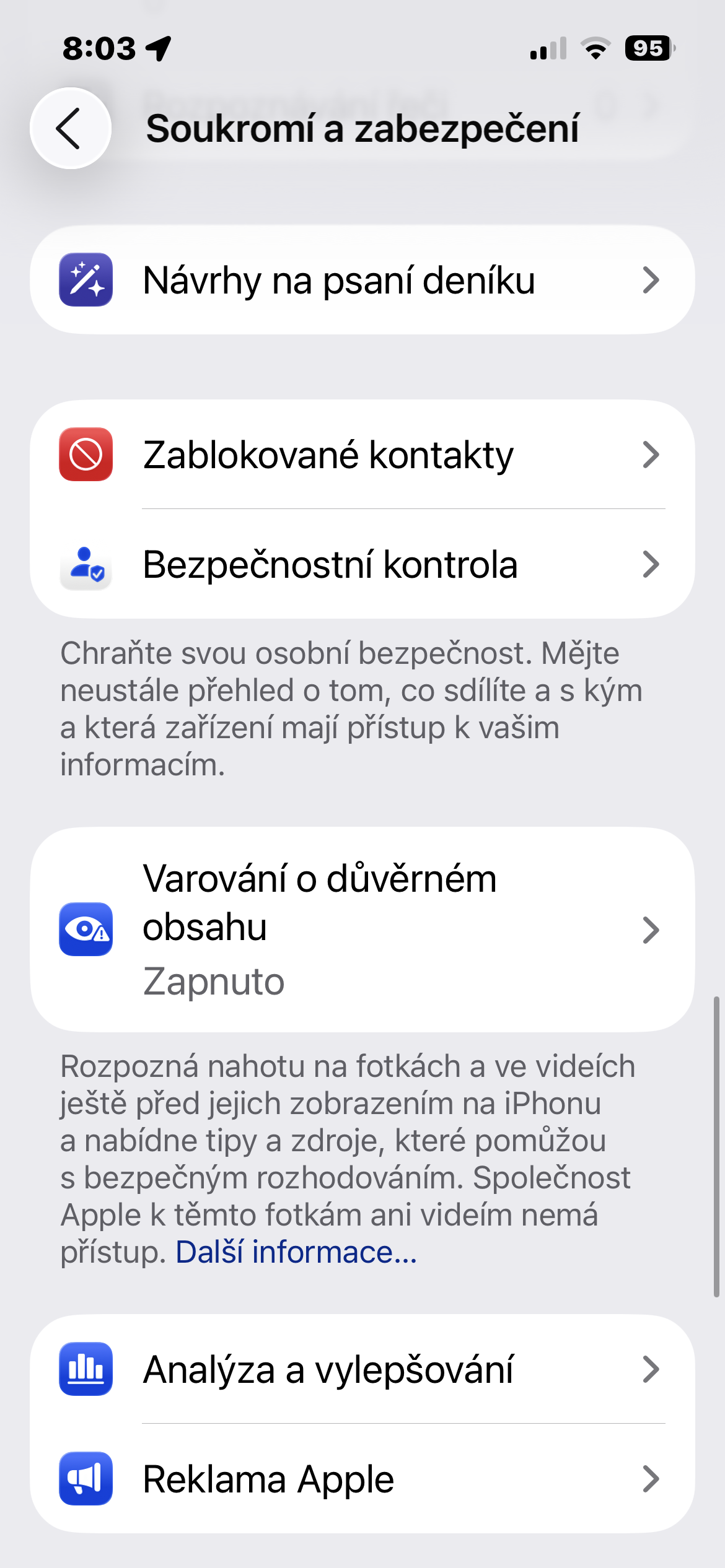725x1568 pixels.
Task: Go back from Soukromí a zabezpečení
Action: pos(71,128)
